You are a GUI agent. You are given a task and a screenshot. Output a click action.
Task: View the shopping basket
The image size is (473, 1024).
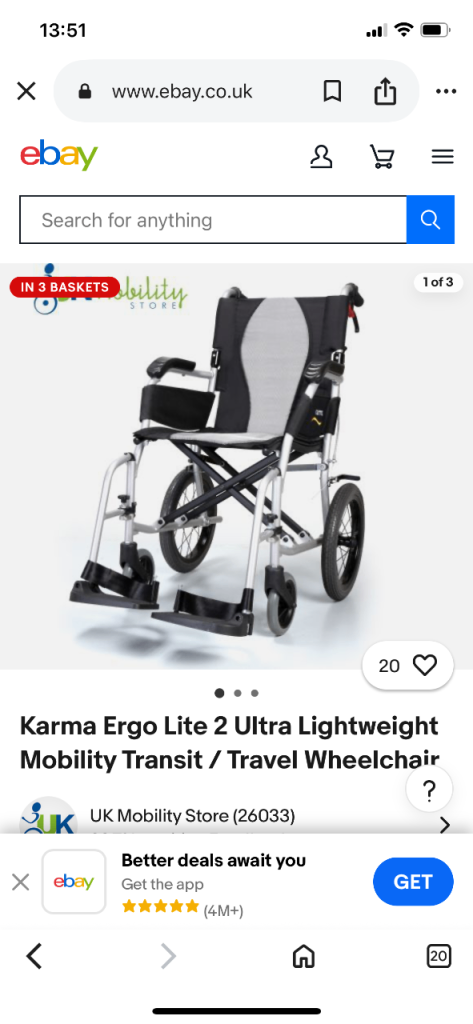coord(382,157)
